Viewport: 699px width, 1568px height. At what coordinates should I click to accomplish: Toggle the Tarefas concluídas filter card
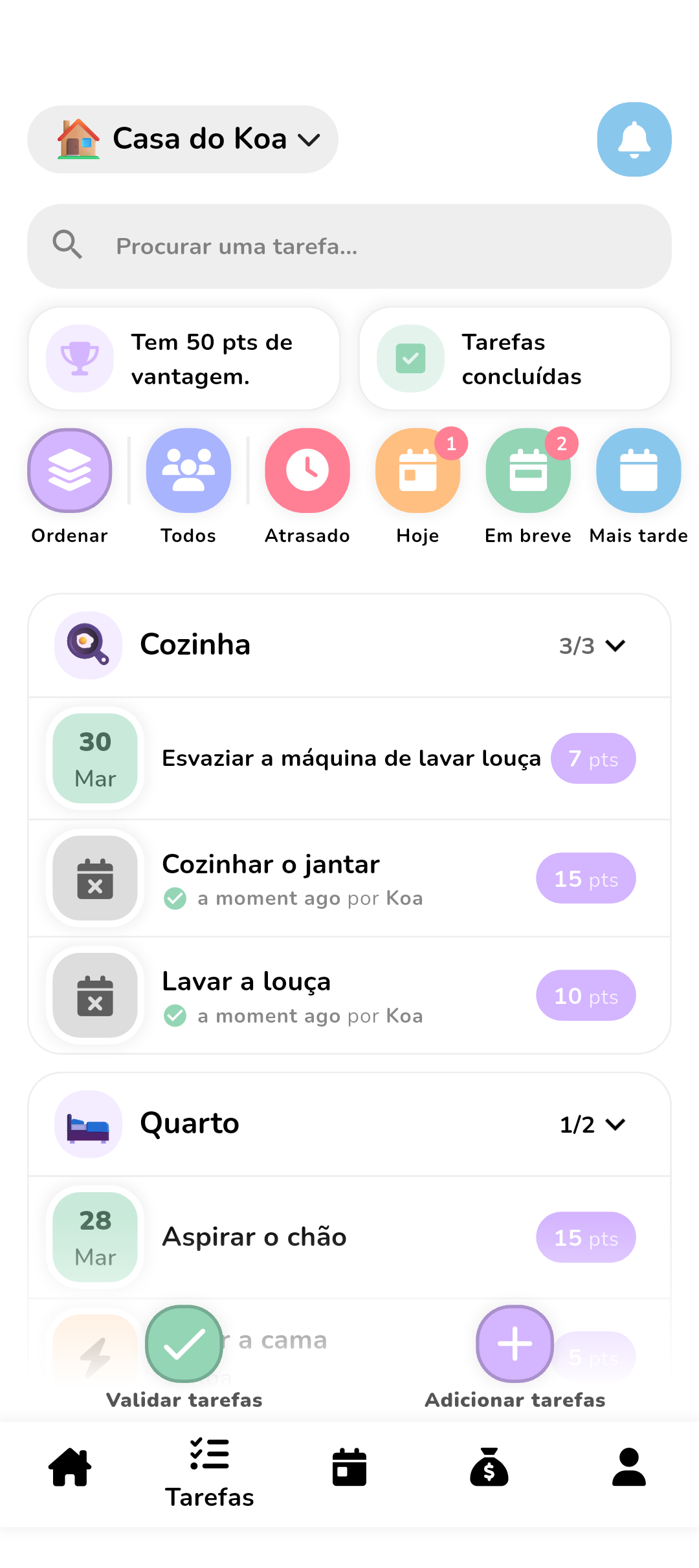point(514,358)
